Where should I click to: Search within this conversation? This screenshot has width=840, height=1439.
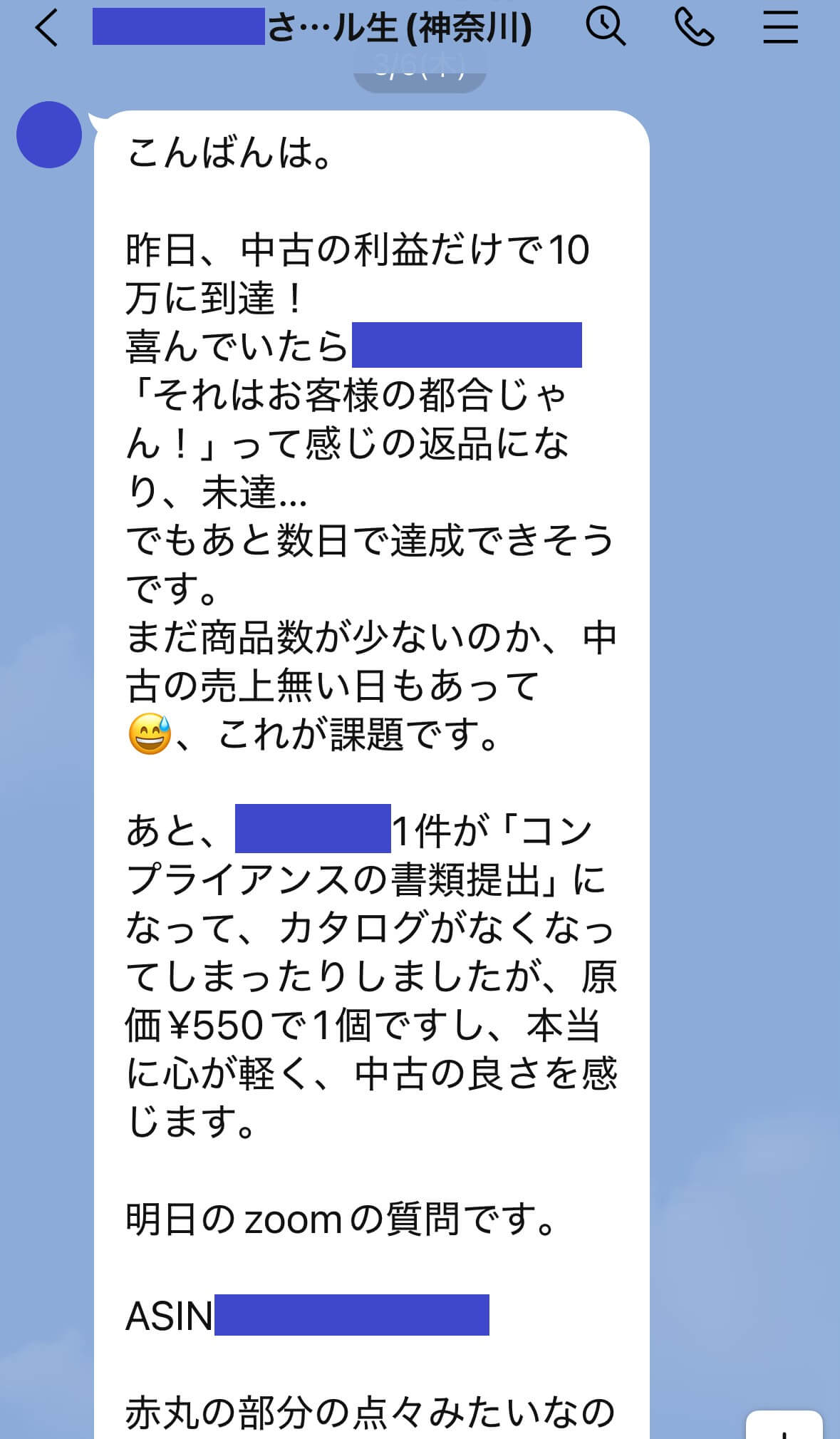tap(605, 28)
